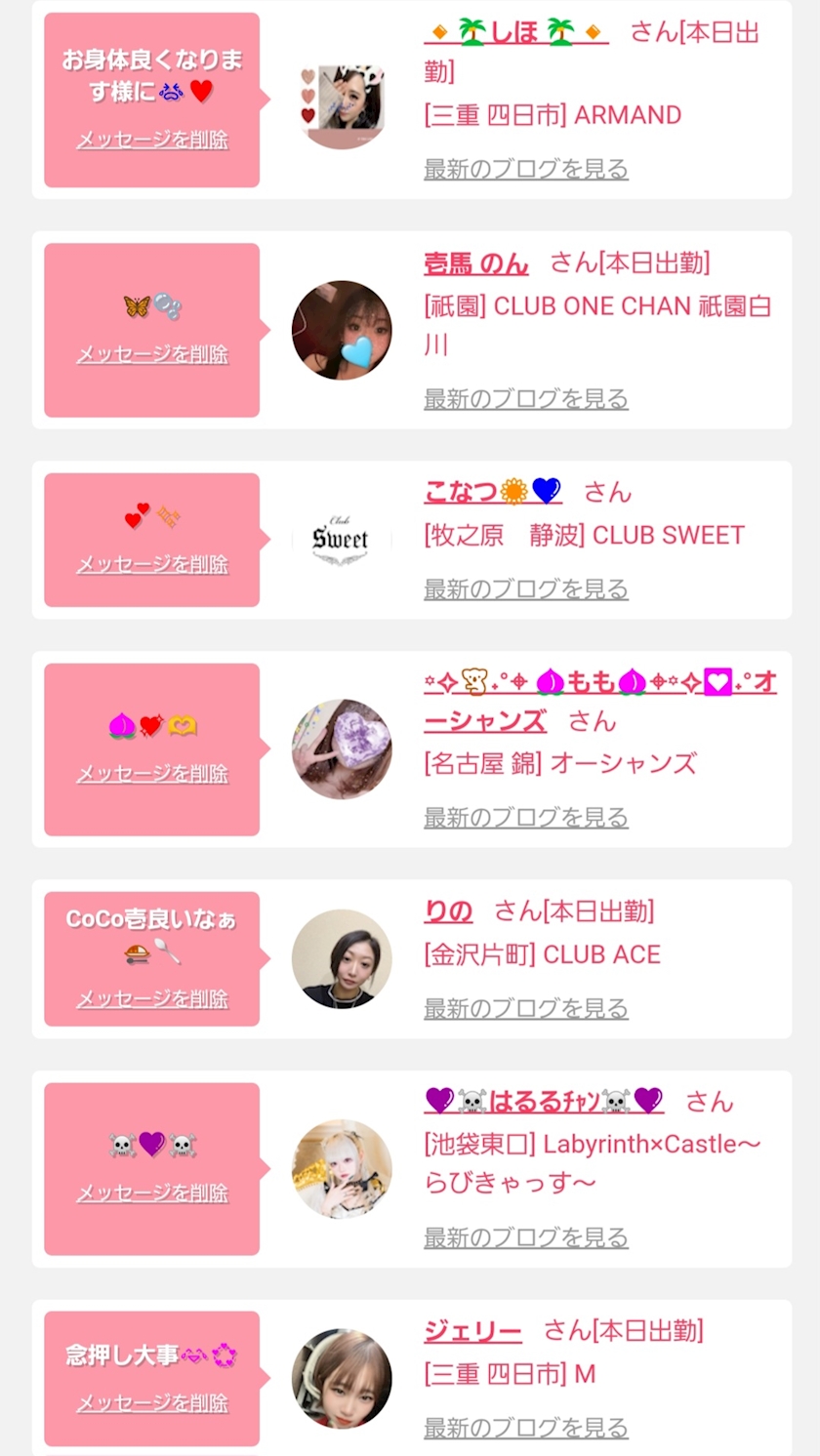The height and width of the screenshot is (1456, 820).
Task: View latest blog of りの
Action: [x=526, y=1008]
